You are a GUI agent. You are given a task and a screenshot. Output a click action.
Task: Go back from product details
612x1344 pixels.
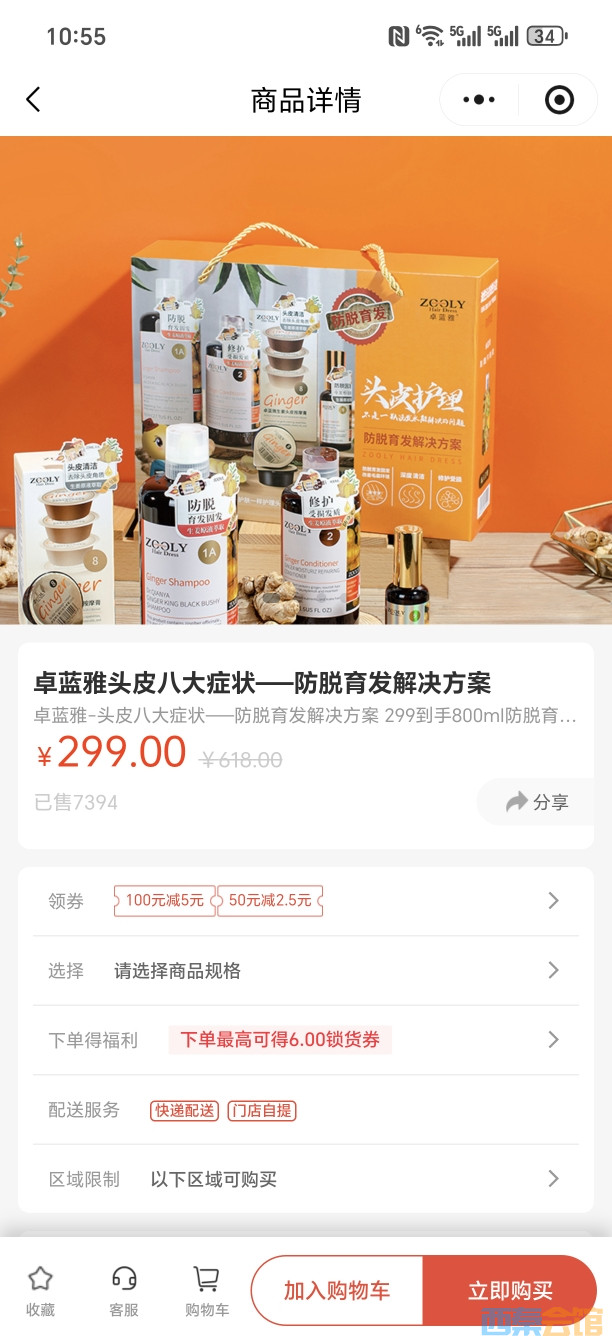click(x=33, y=99)
